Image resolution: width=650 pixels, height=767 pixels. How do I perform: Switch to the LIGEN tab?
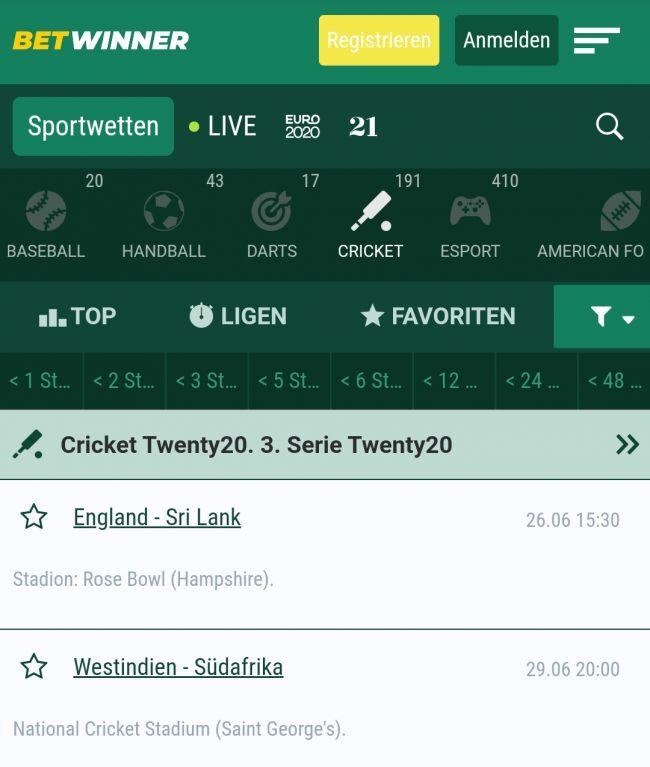pos(238,316)
